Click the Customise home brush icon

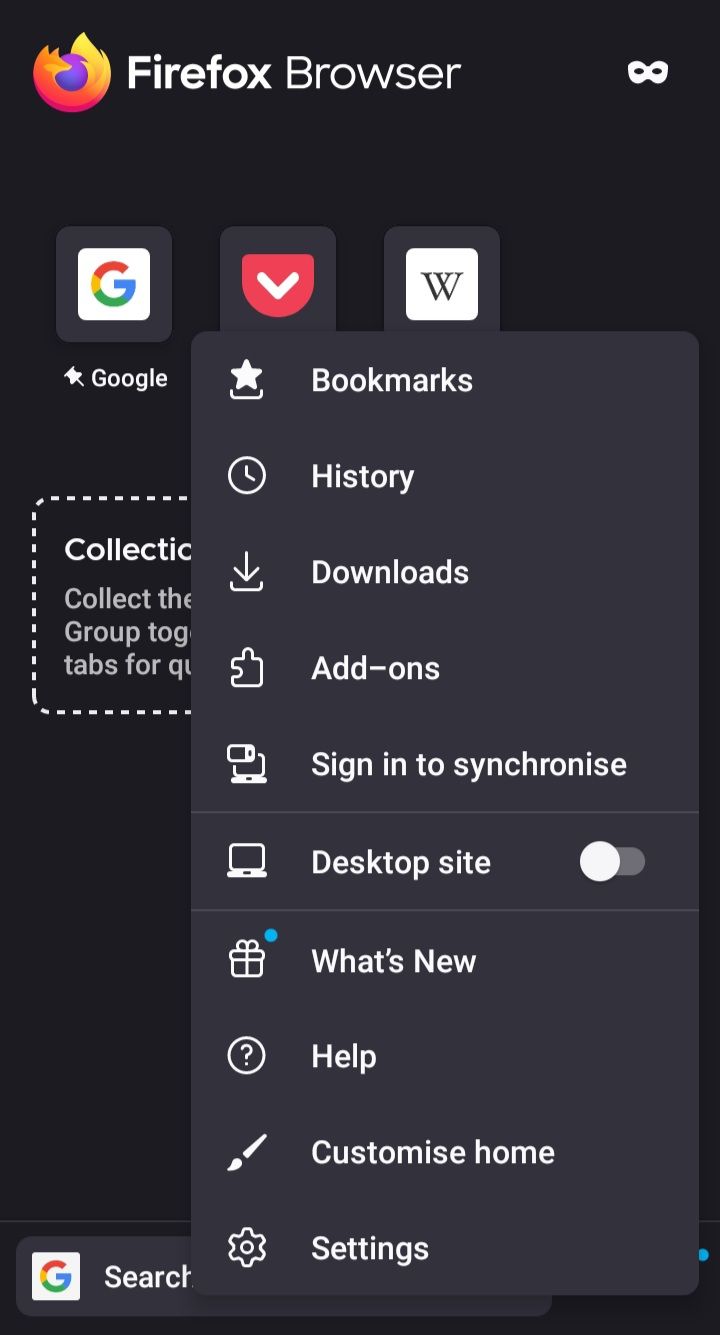tap(245, 1151)
